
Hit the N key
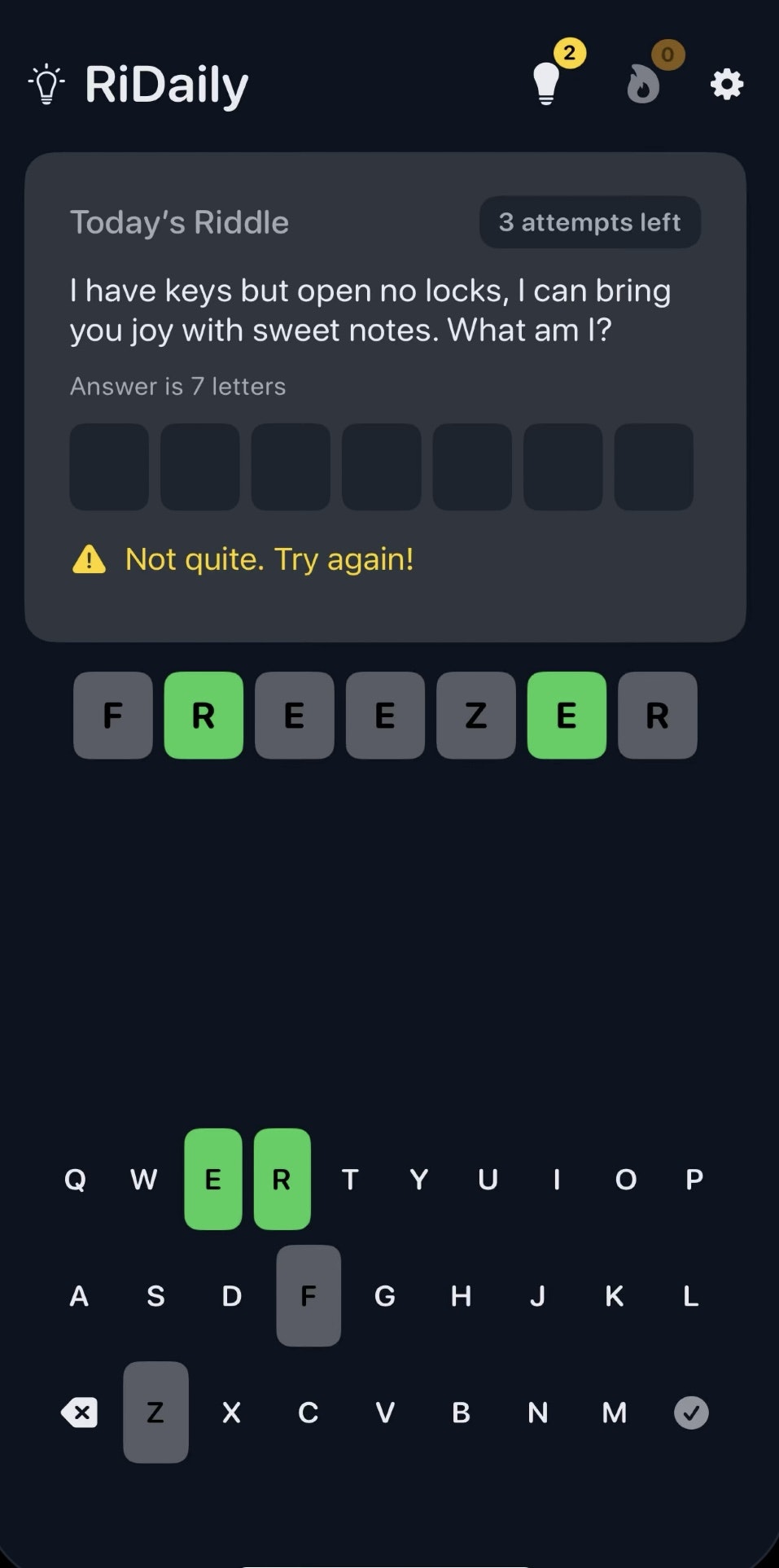click(537, 1413)
